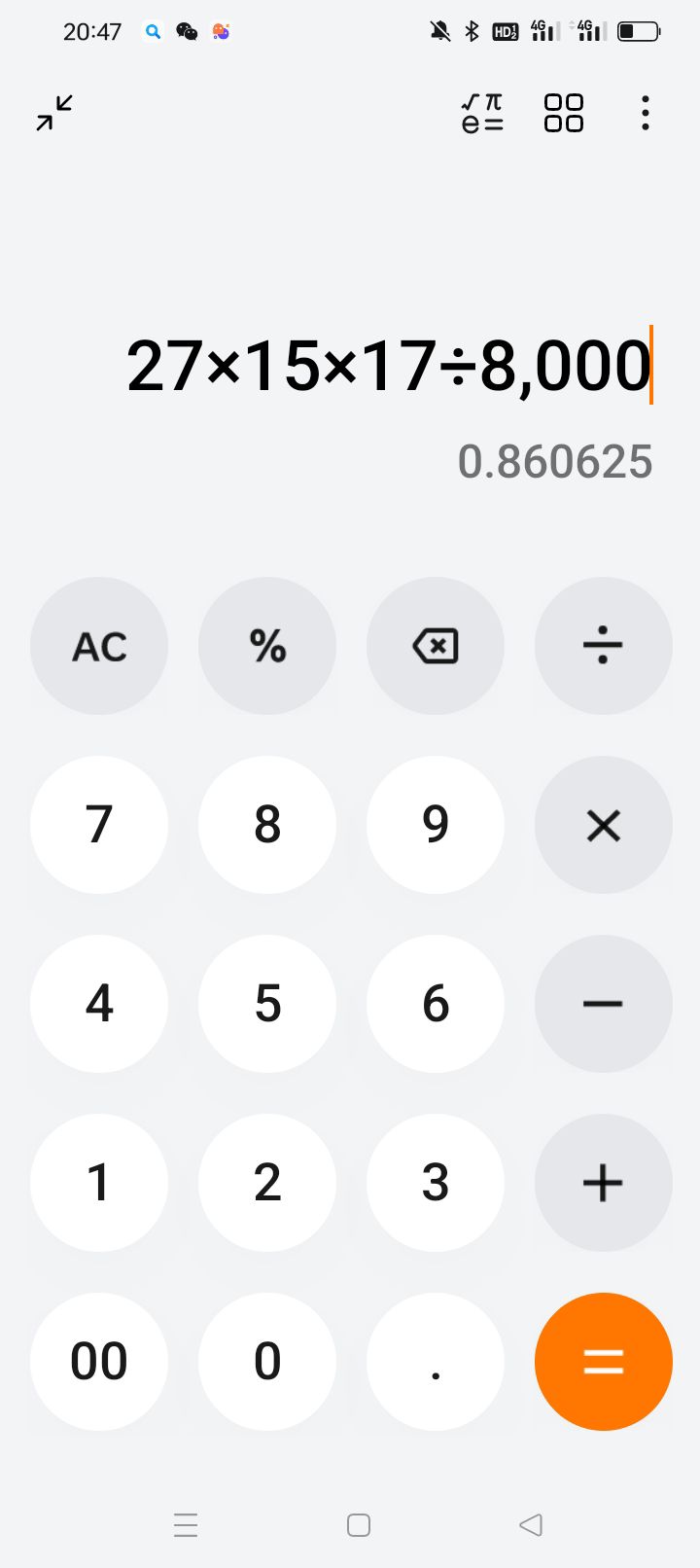Enter the digit 5

pyautogui.click(x=267, y=1004)
